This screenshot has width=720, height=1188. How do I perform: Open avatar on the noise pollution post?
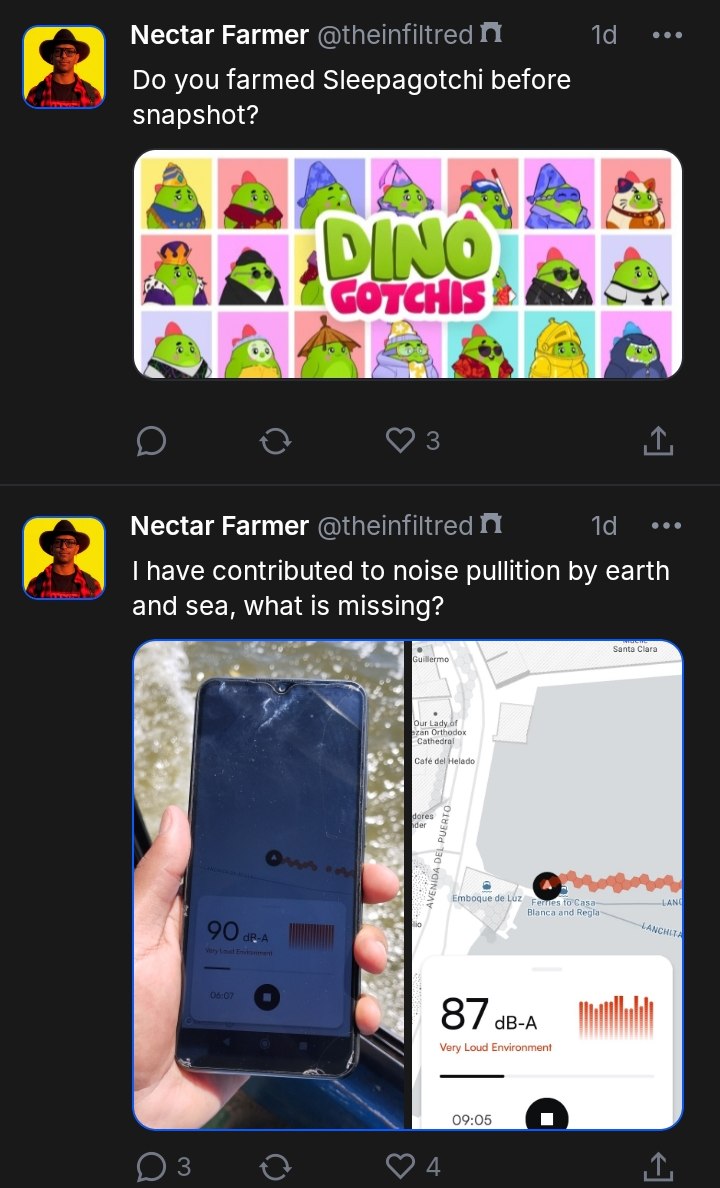[64, 558]
